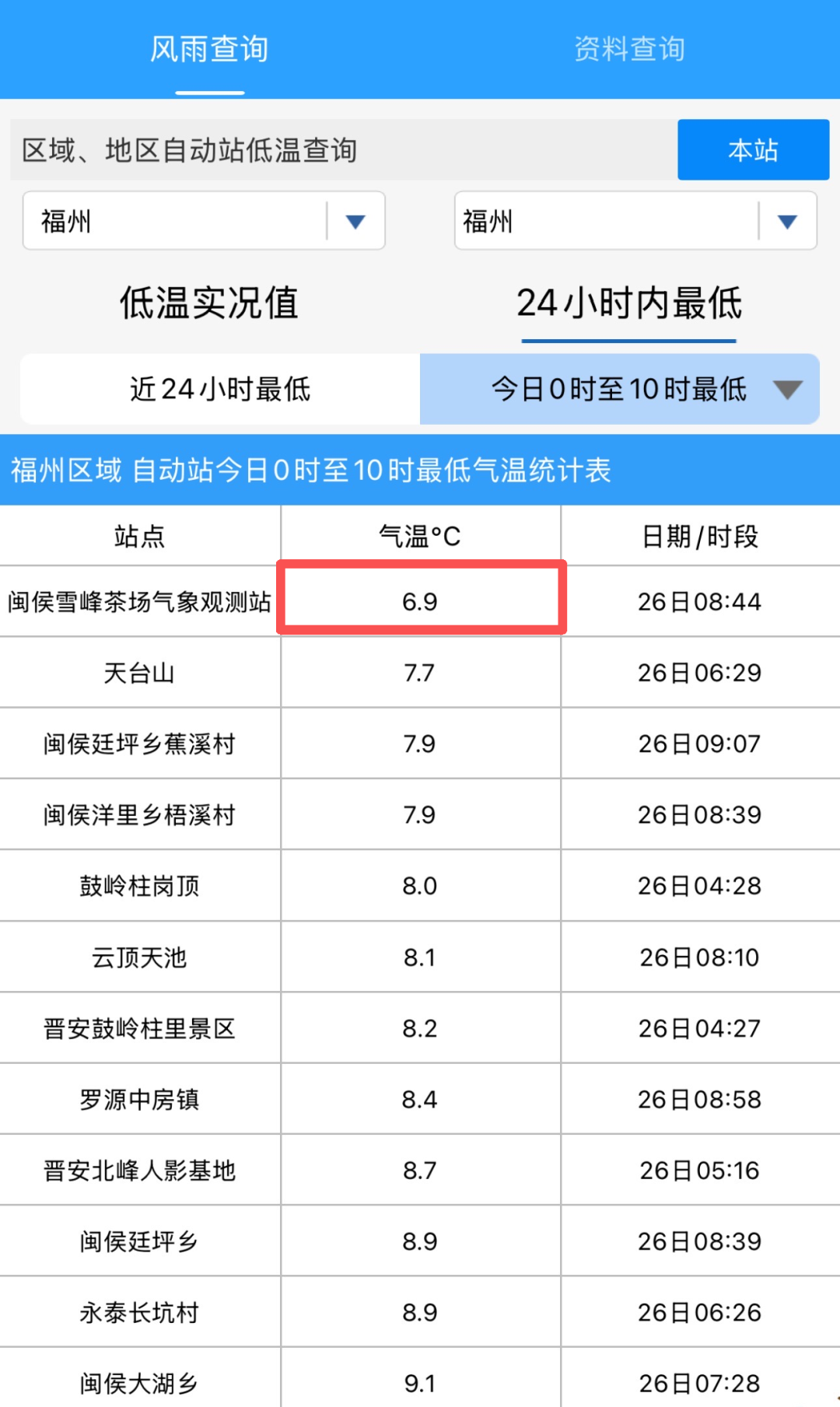Viewport: 840px width, 1407px height.
Task: Select the 低温实况值 tab
Action: coord(209,303)
